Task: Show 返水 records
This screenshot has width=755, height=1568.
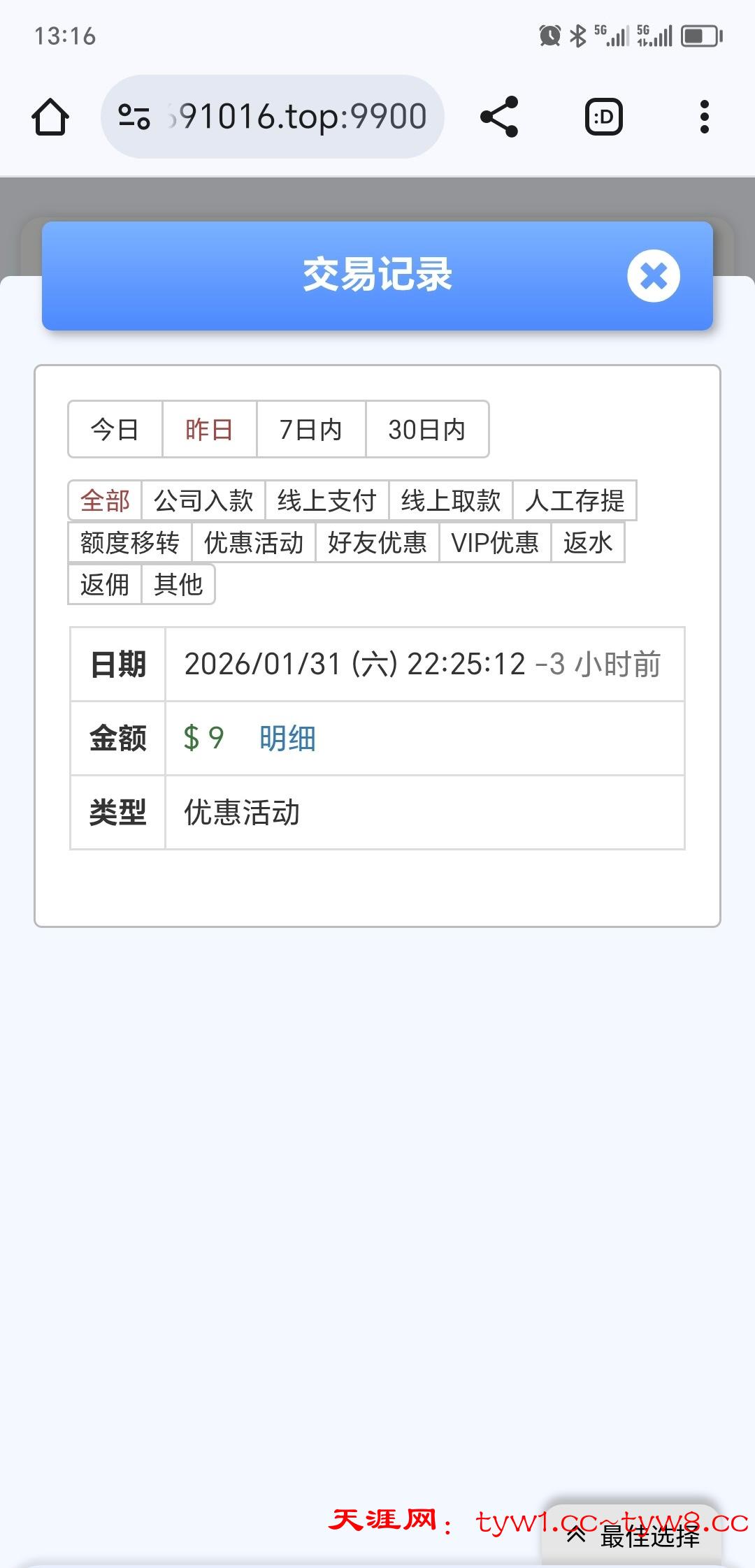Action: 587,542
